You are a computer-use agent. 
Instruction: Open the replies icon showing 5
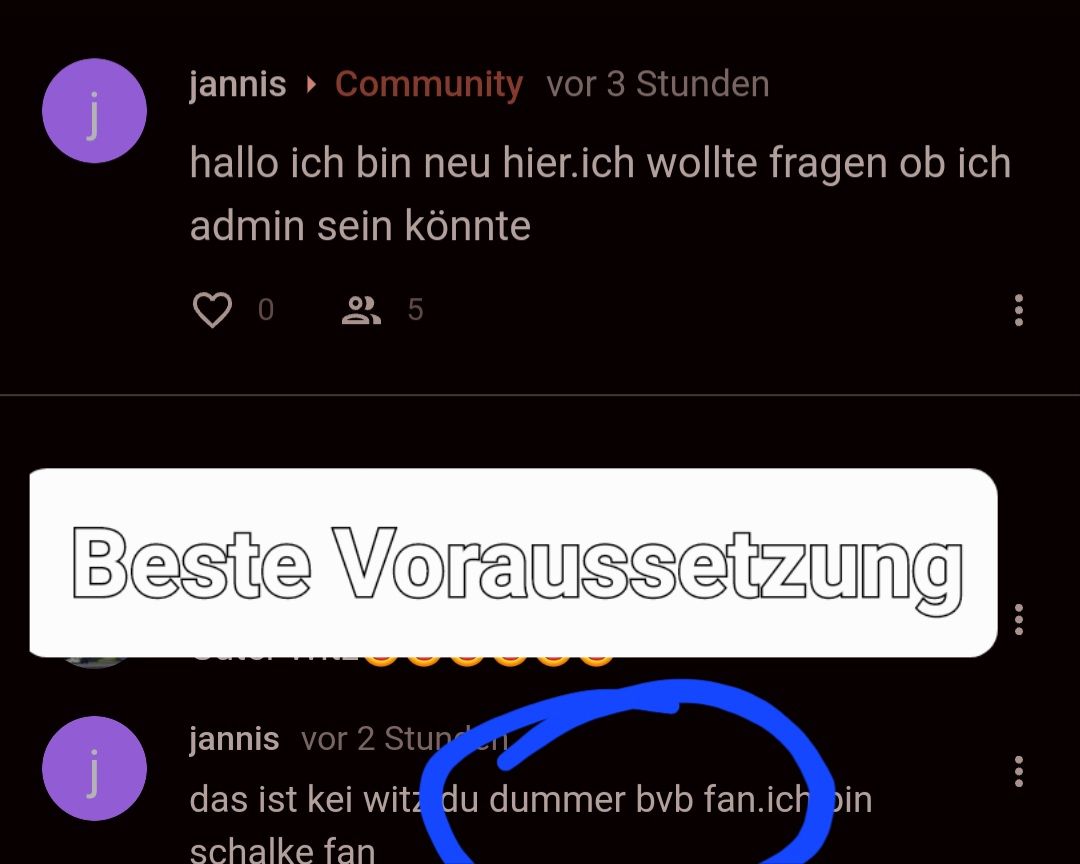(x=362, y=311)
